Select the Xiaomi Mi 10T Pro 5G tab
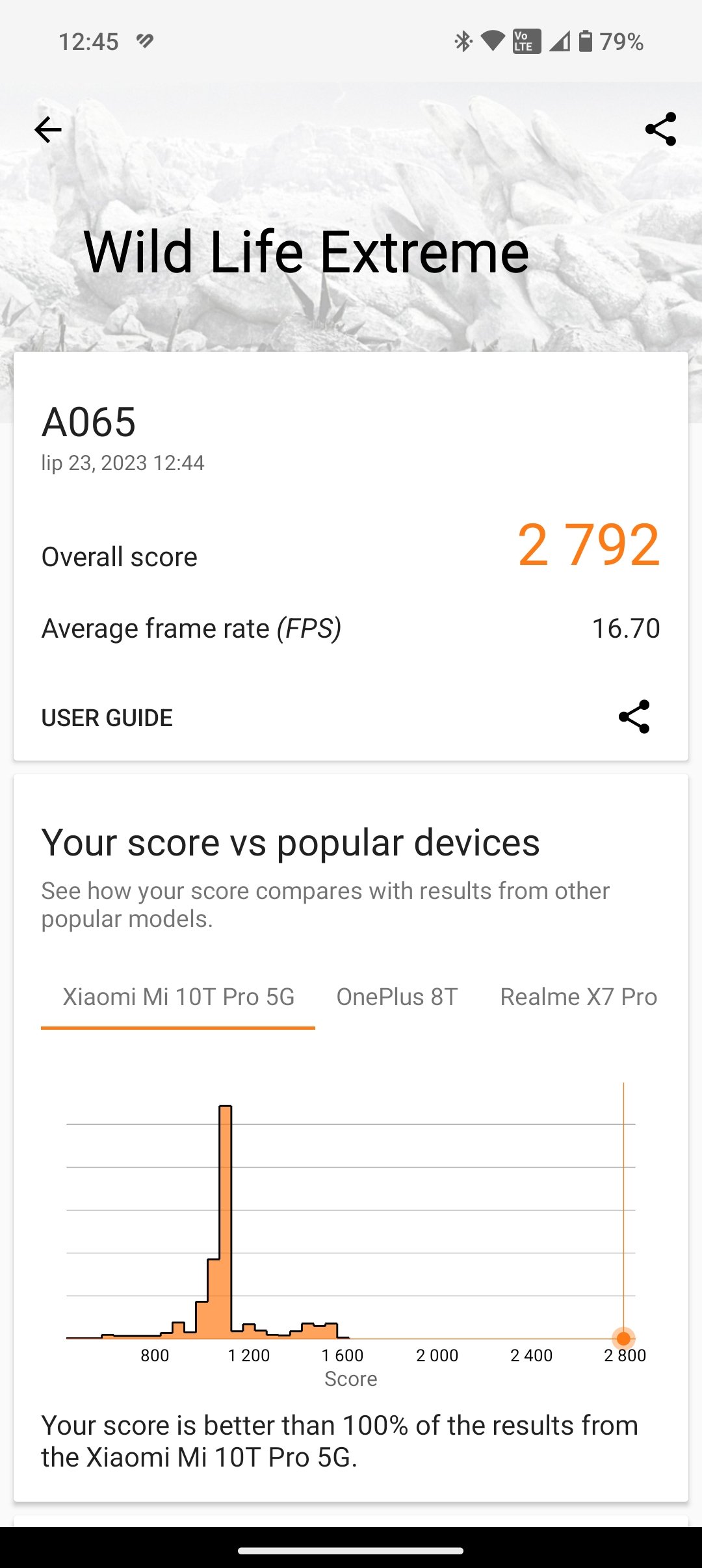This screenshot has height=1568, width=702. [x=178, y=997]
